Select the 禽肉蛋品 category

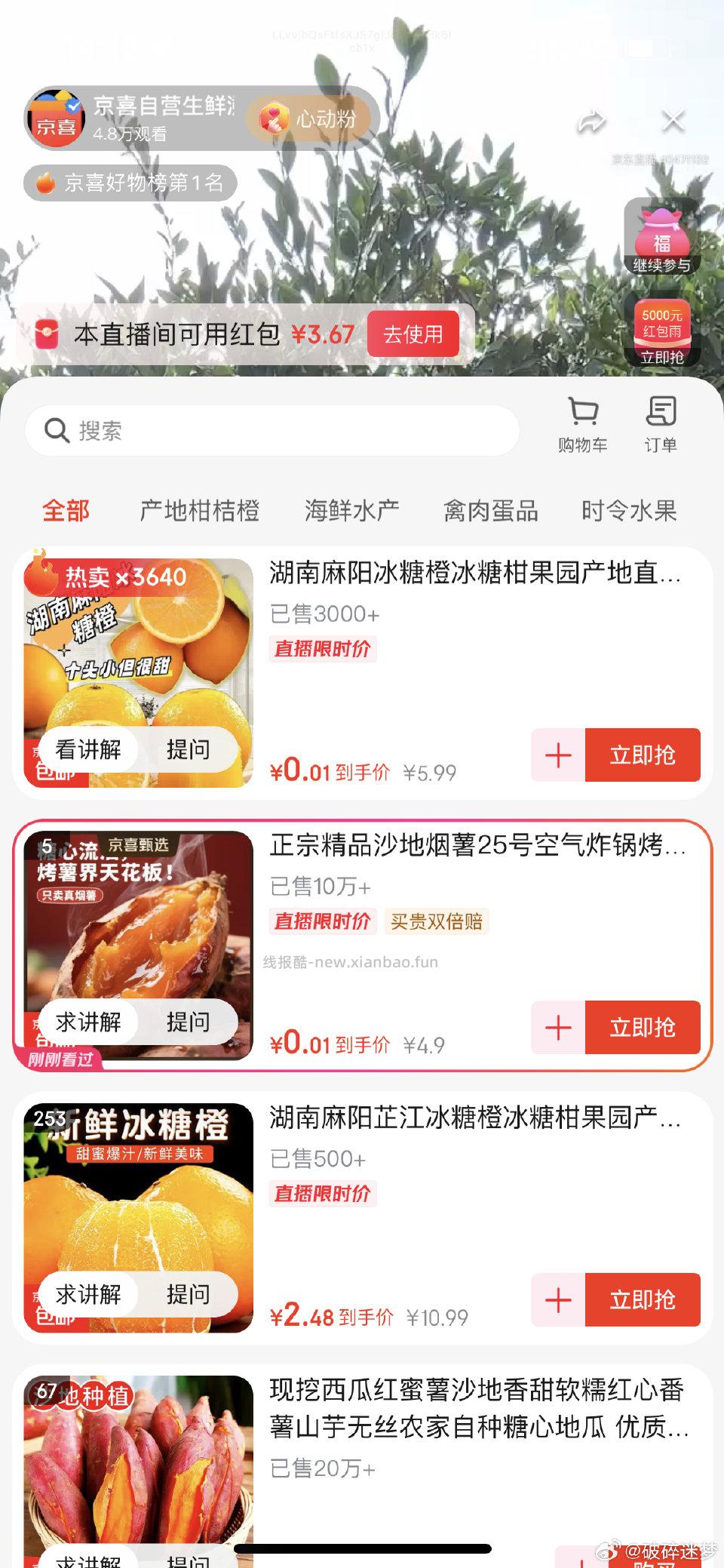[x=492, y=510]
